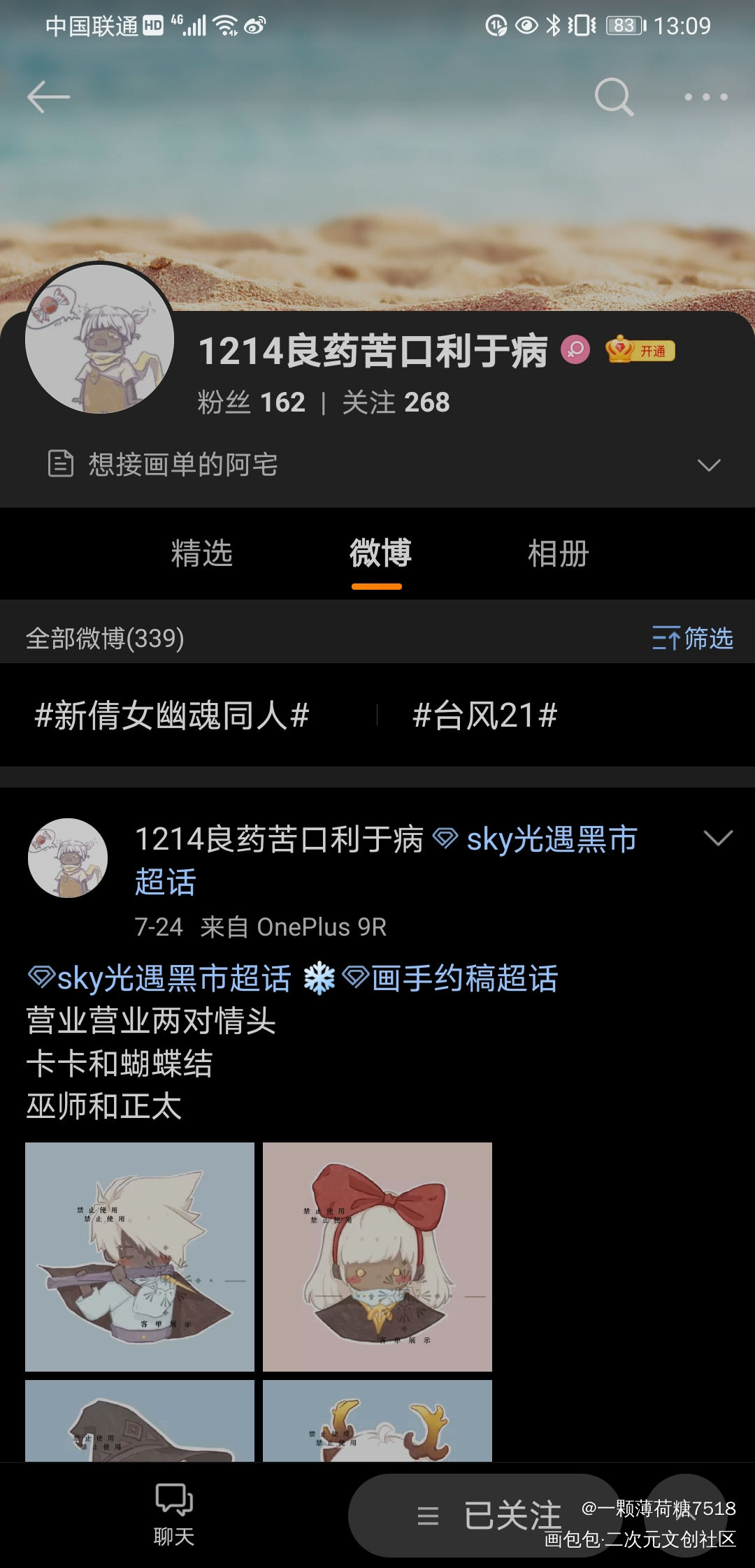This screenshot has width=755, height=1568.
Task: View the white-haired character image
Action: (x=140, y=1256)
